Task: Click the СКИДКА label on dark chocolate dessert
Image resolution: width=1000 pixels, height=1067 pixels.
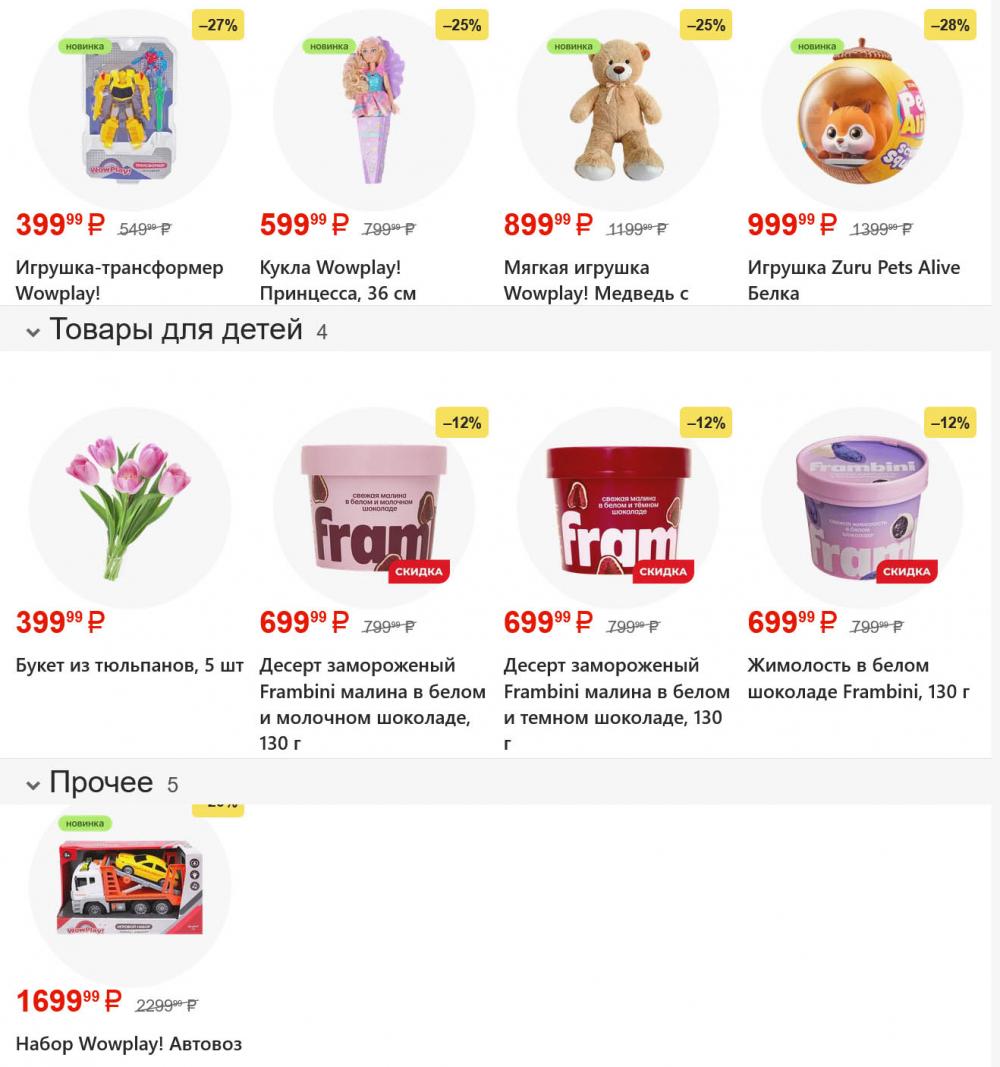Action: coord(665,572)
